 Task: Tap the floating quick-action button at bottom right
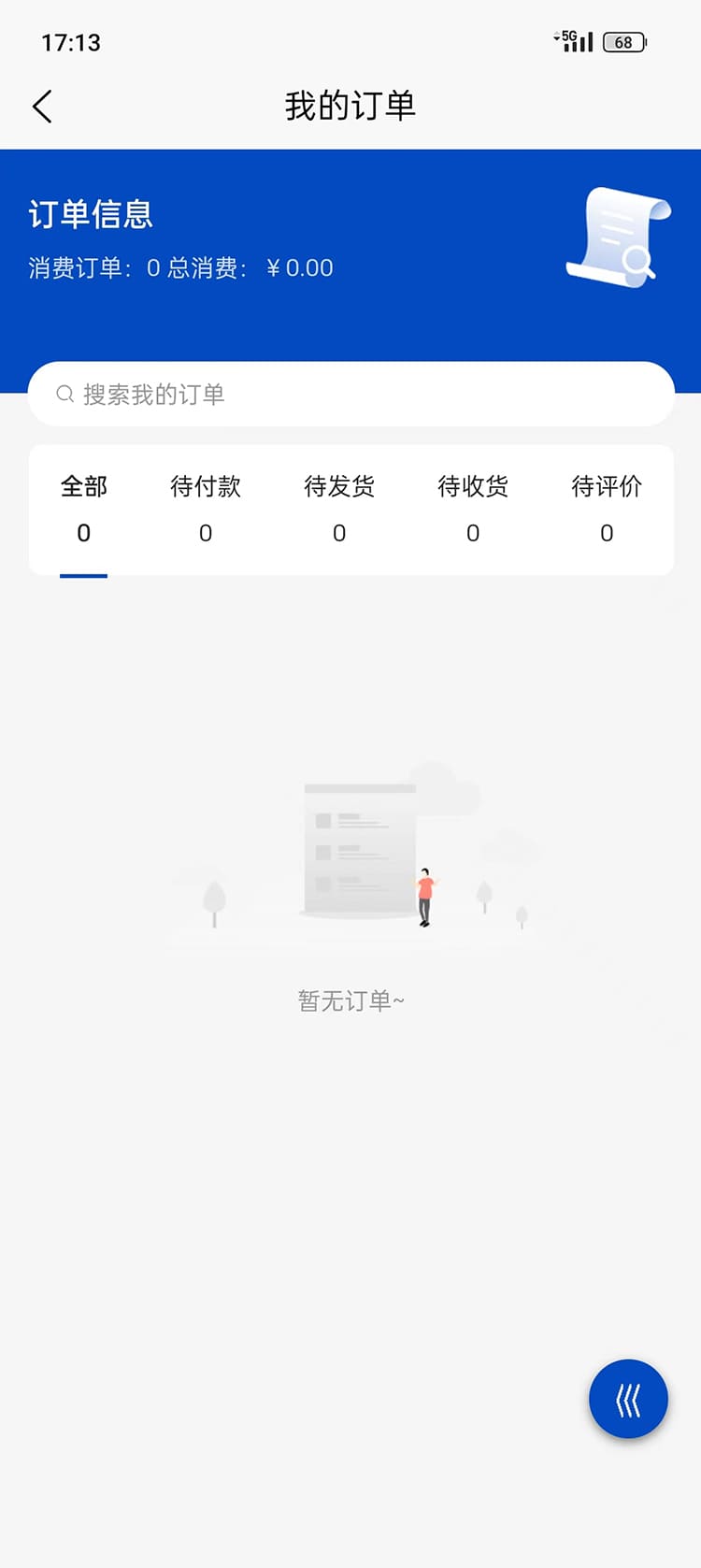click(627, 1398)
